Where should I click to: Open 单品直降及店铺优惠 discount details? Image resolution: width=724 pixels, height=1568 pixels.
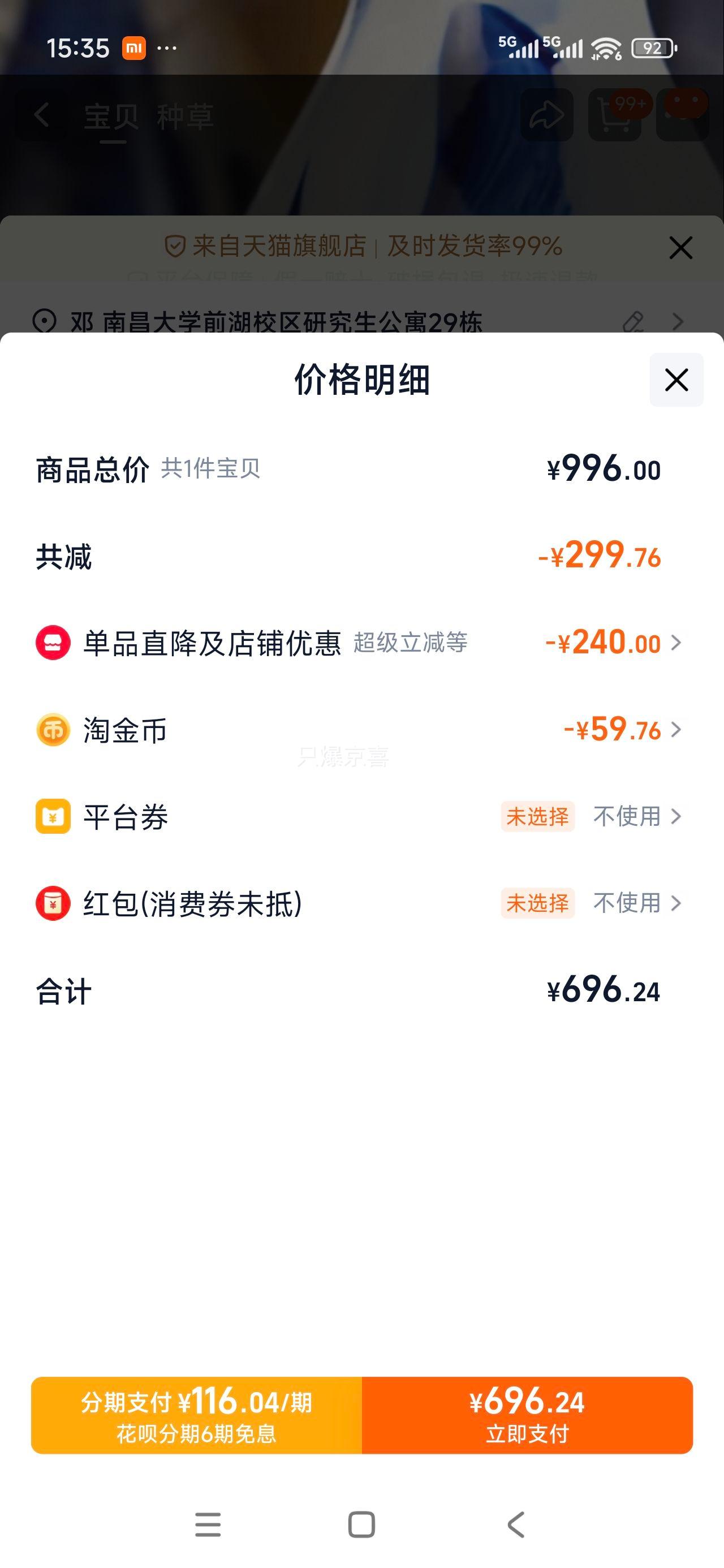[612, 643]
